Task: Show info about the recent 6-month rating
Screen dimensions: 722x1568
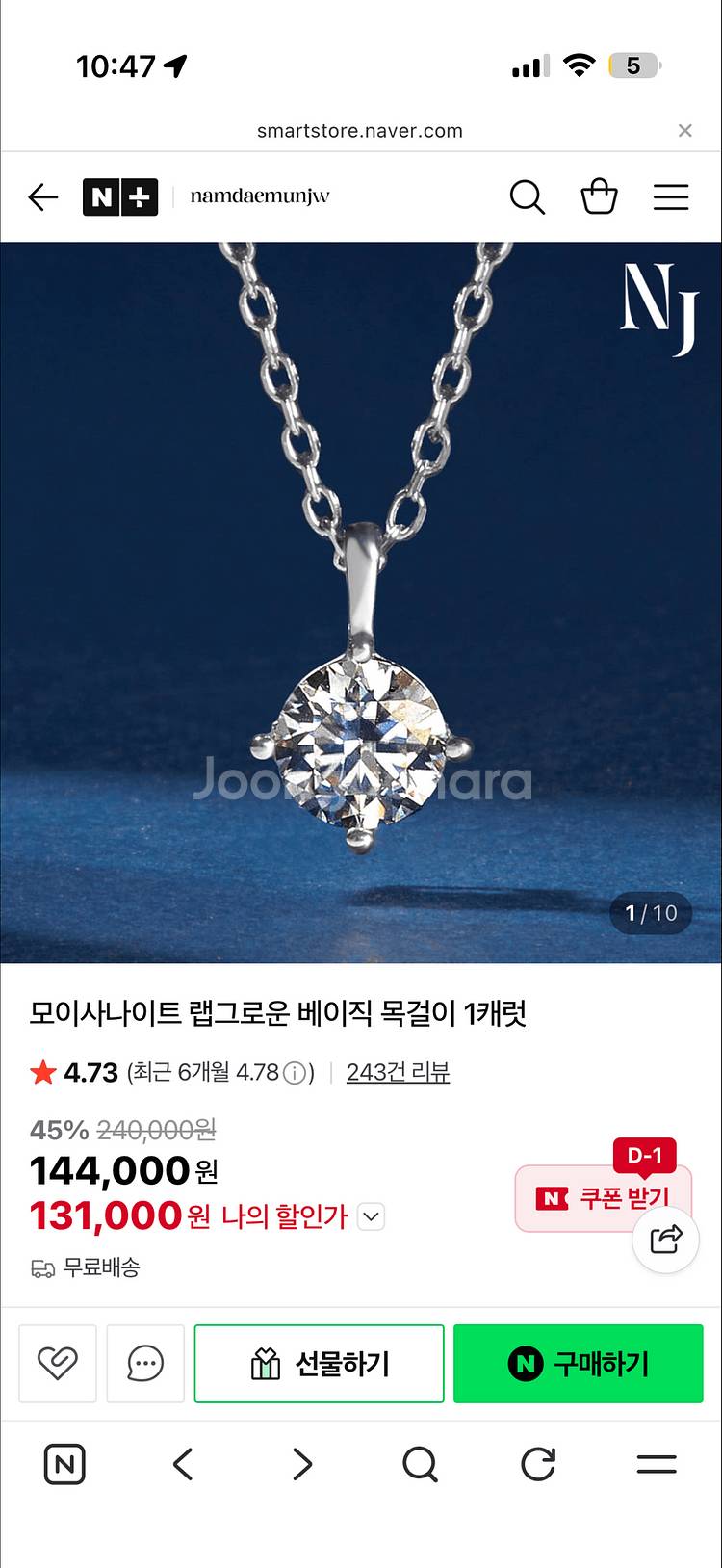Action: [297, 1072]
